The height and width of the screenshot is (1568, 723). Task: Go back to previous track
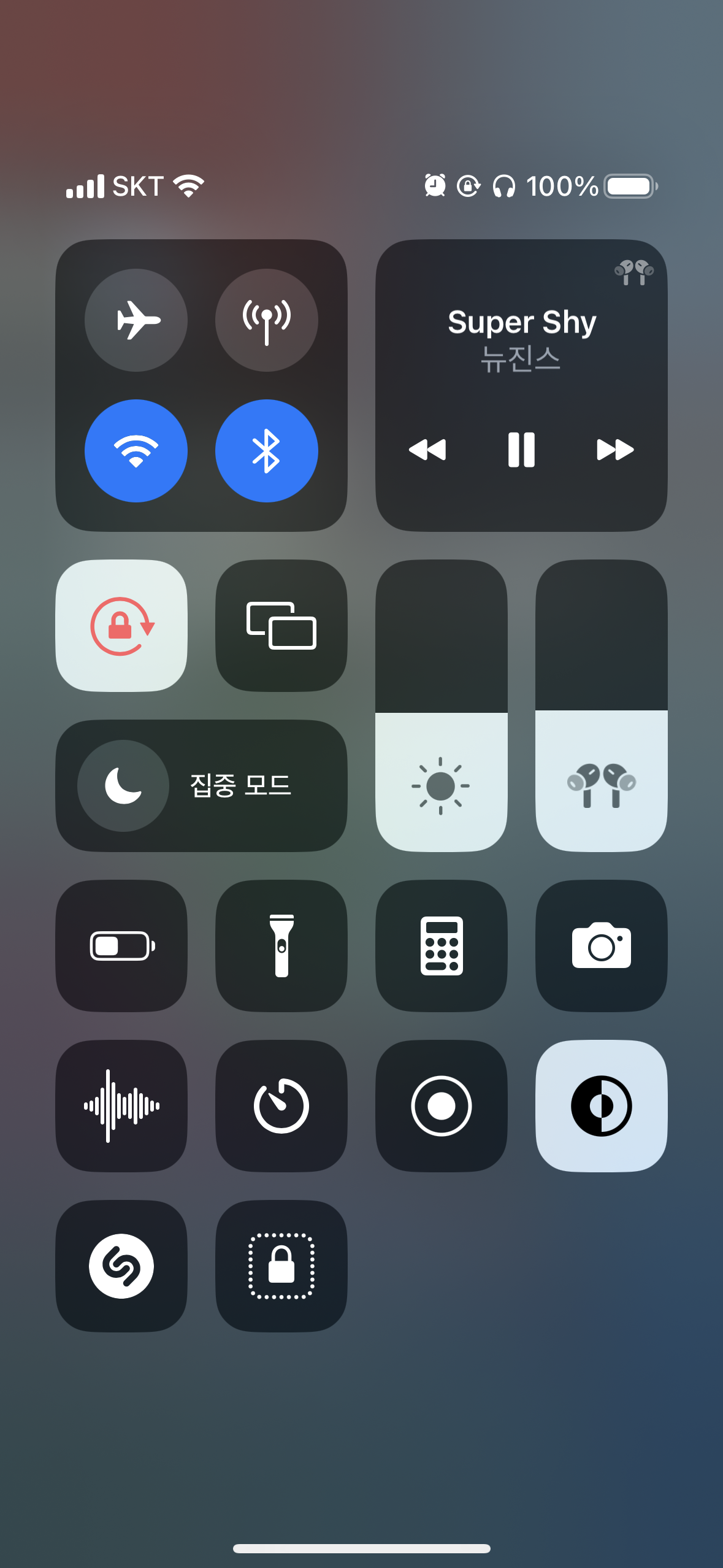pos(427,450)
